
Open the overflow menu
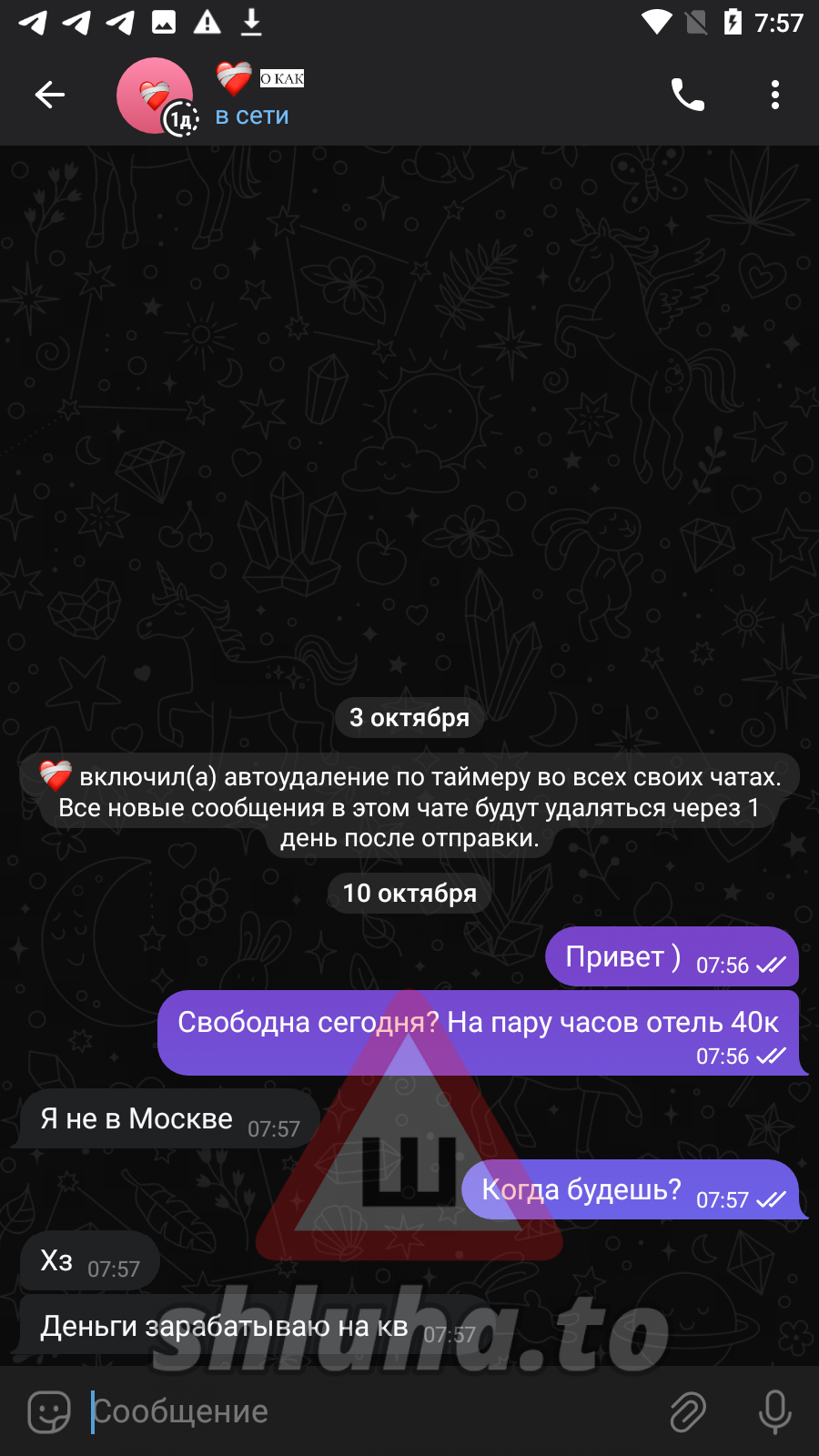774,95
